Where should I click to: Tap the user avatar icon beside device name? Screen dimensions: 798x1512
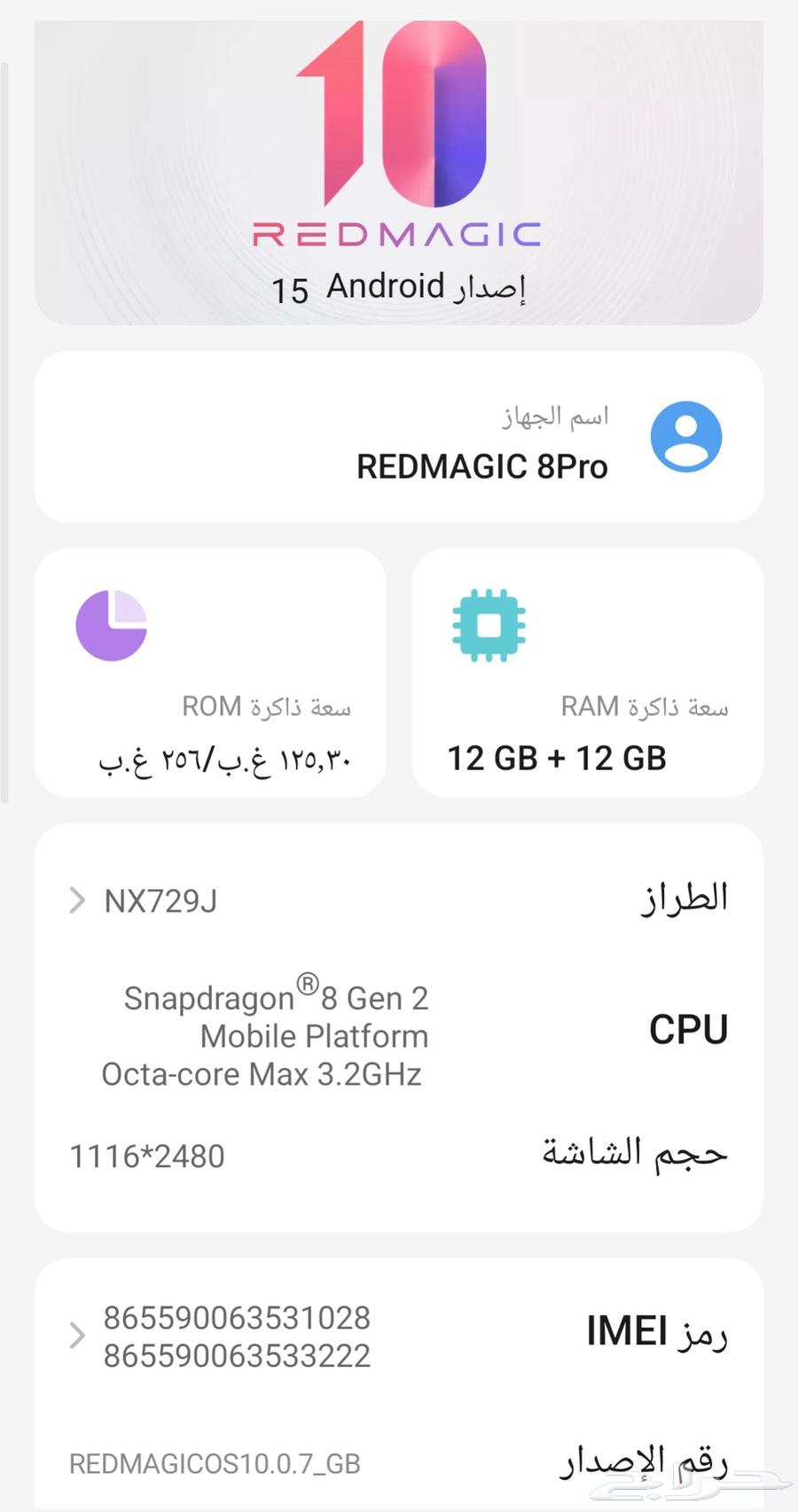pyautogui.click(x=685, y=436)
